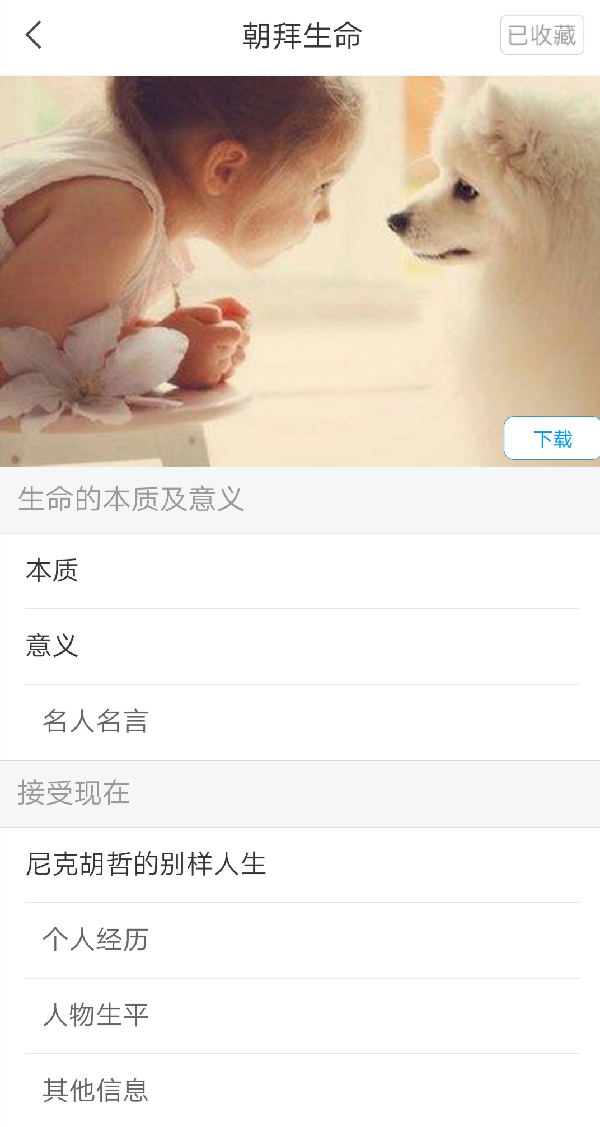600x1127 pixels.
Task: Select the 个人经历 entry
Action: click(96, 940)
